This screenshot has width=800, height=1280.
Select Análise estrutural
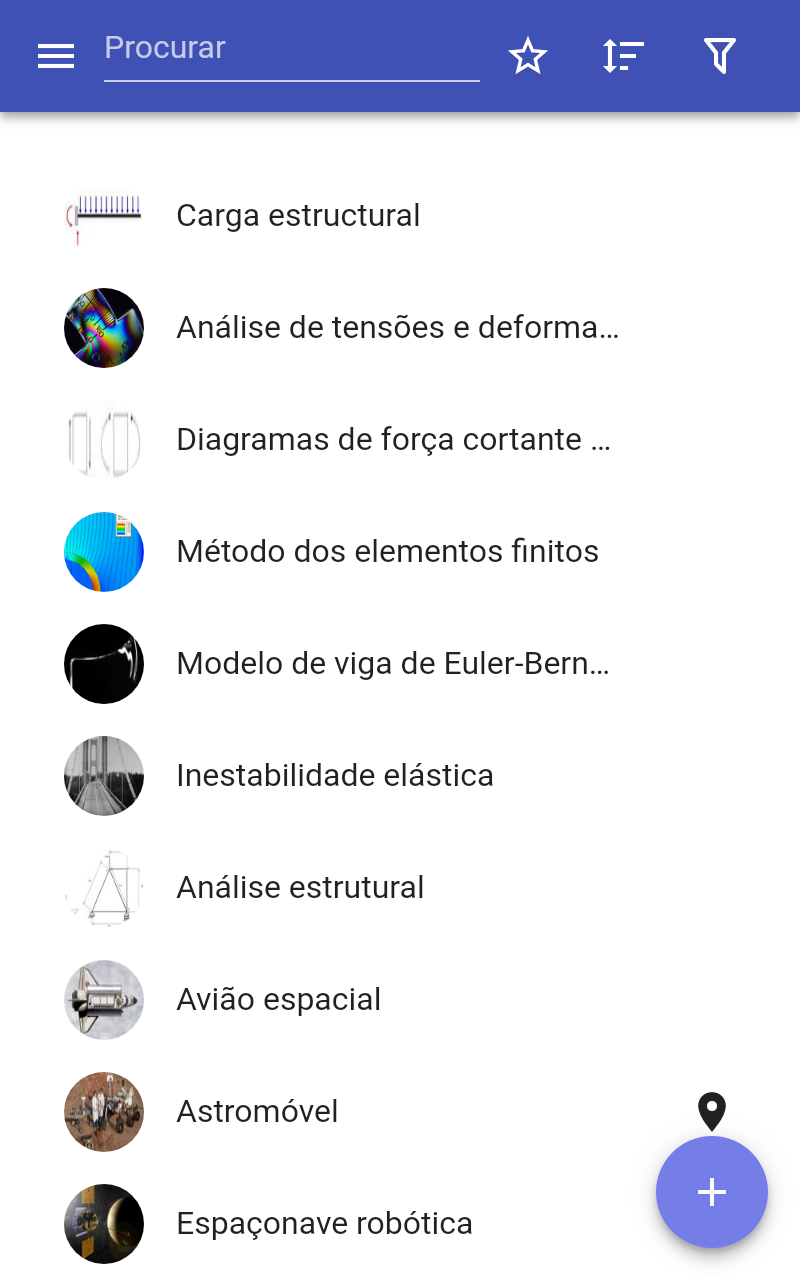click(x=300, y=888)
